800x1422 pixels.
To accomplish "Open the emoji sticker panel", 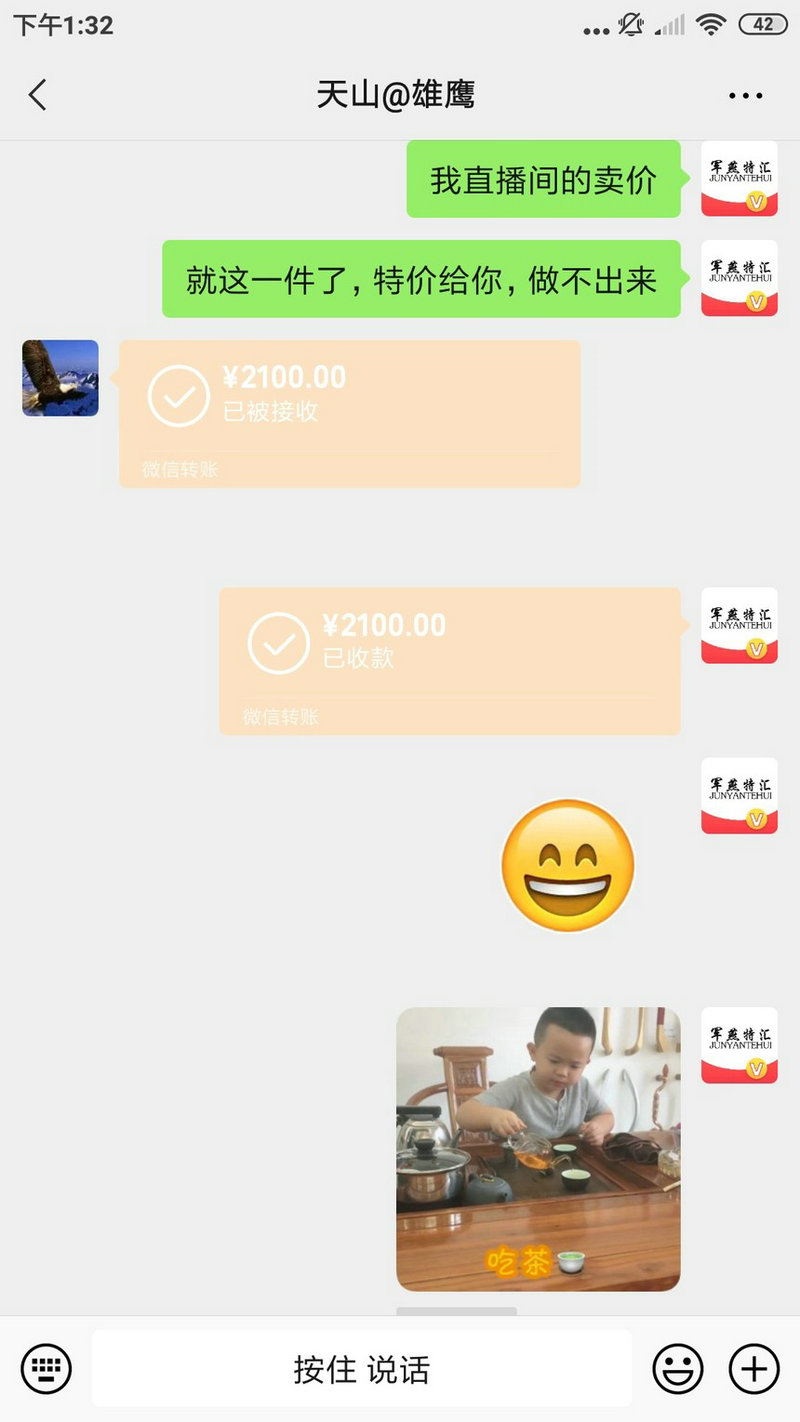I will coord(678,1368).
